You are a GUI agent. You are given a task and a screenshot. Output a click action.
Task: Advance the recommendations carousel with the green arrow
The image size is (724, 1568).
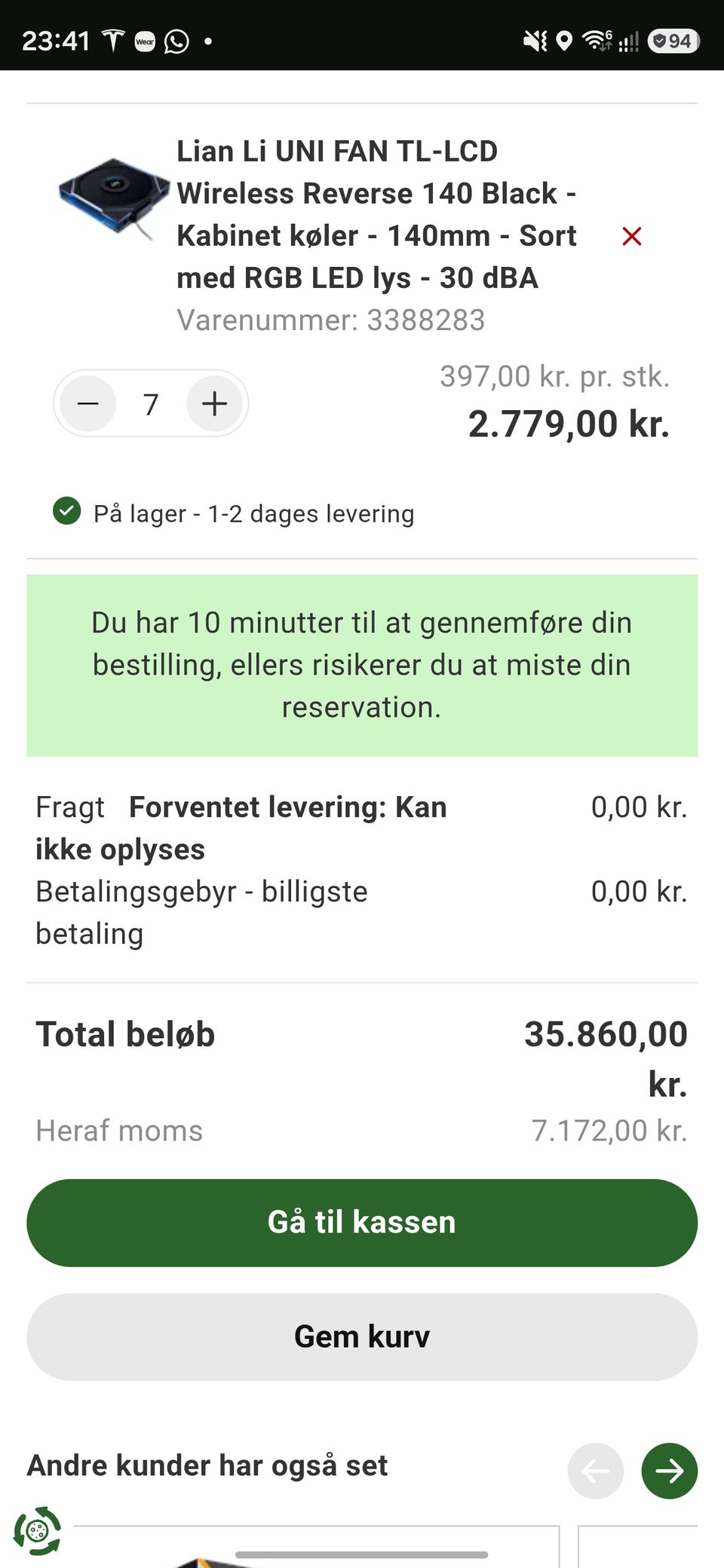668,1470
